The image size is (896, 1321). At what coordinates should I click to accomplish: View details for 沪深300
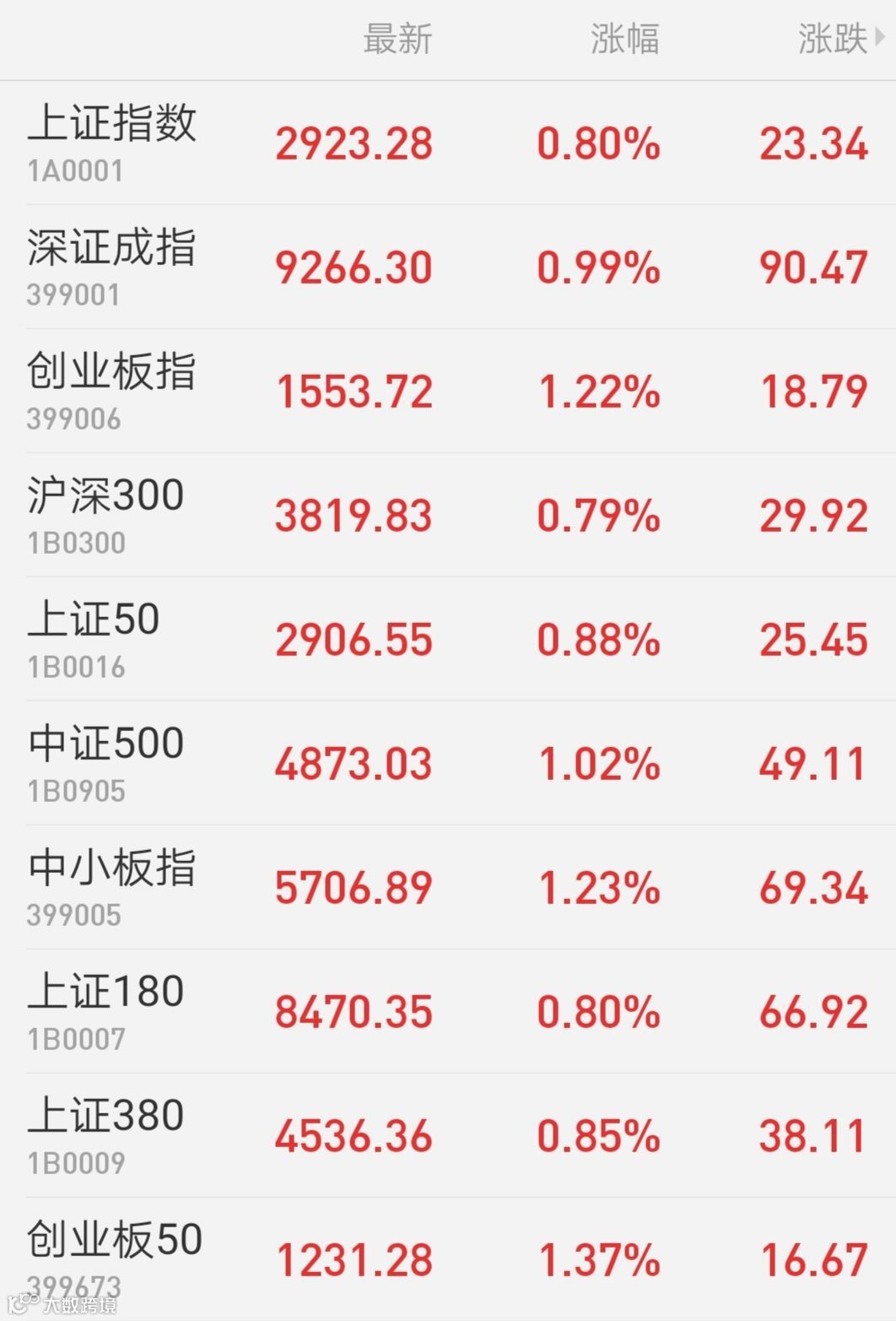click(x=448, y=515)
